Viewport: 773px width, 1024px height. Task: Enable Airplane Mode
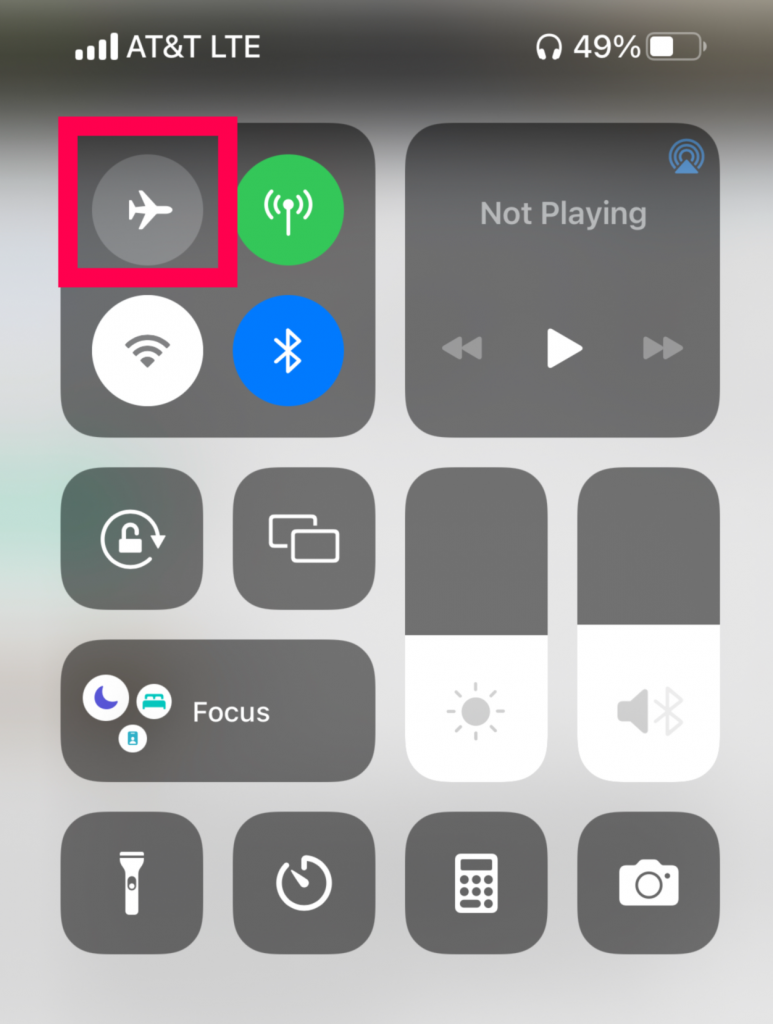(x=148, y=210)
